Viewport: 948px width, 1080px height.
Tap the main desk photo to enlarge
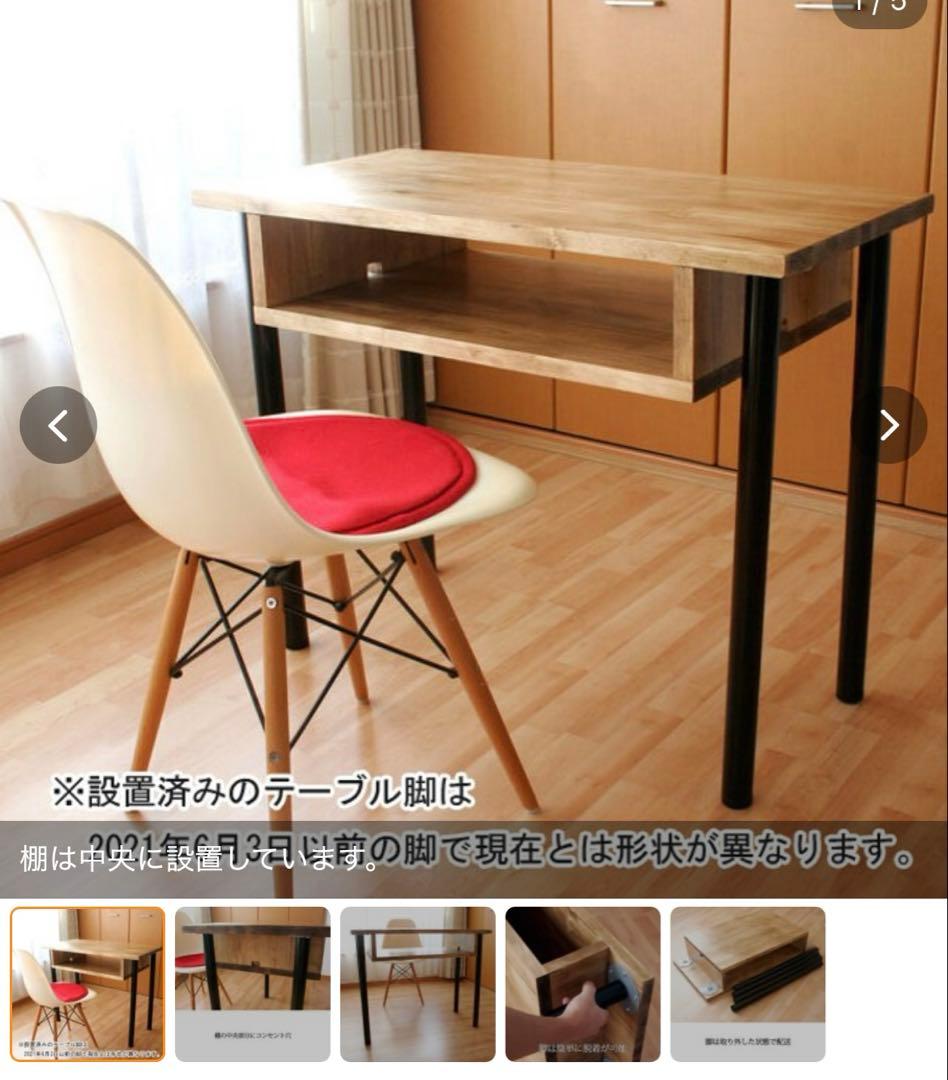pyautogui.click(x=500, y=300)
